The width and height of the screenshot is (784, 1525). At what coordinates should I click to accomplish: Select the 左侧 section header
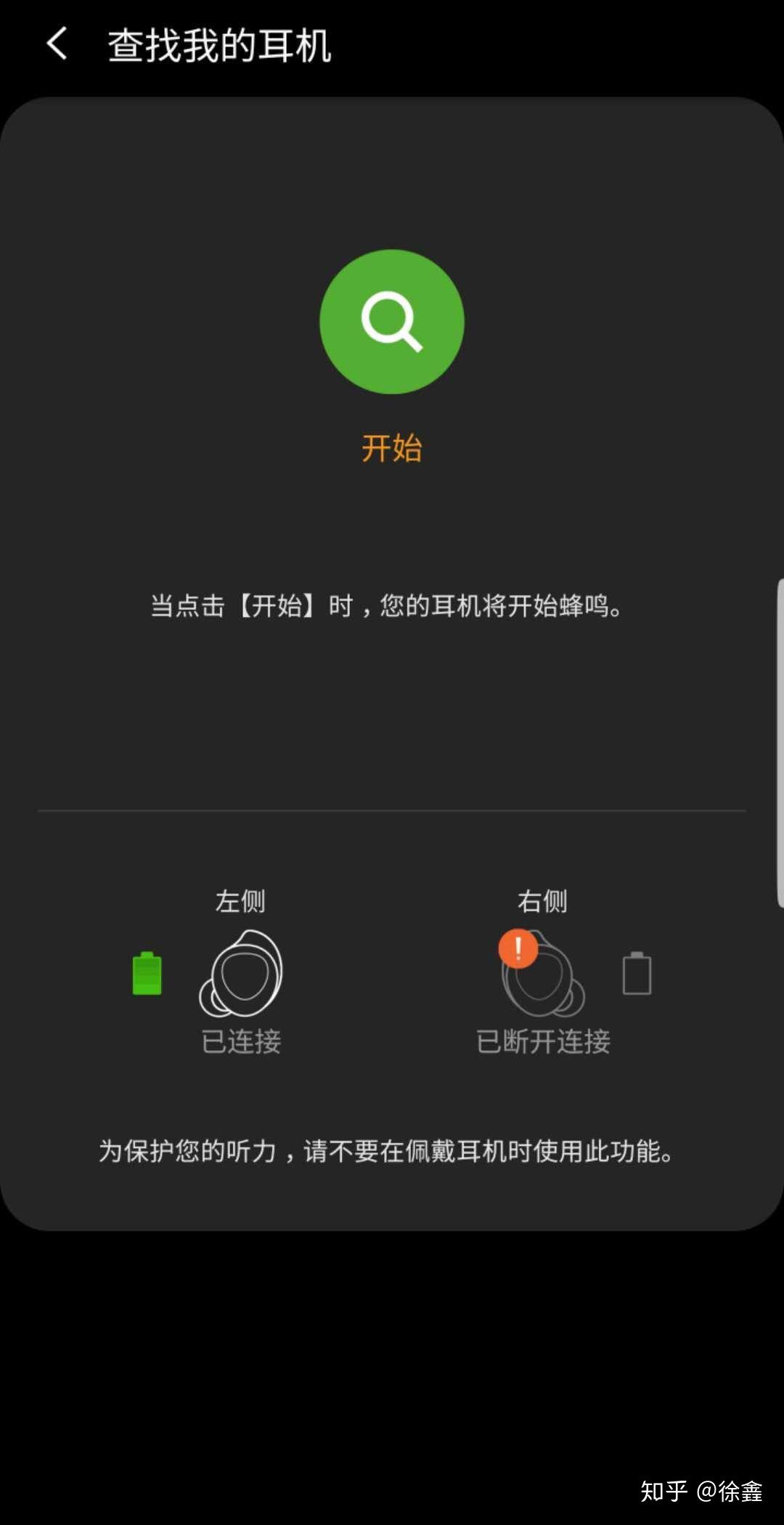pyautogui.click(x=240, y=899)
